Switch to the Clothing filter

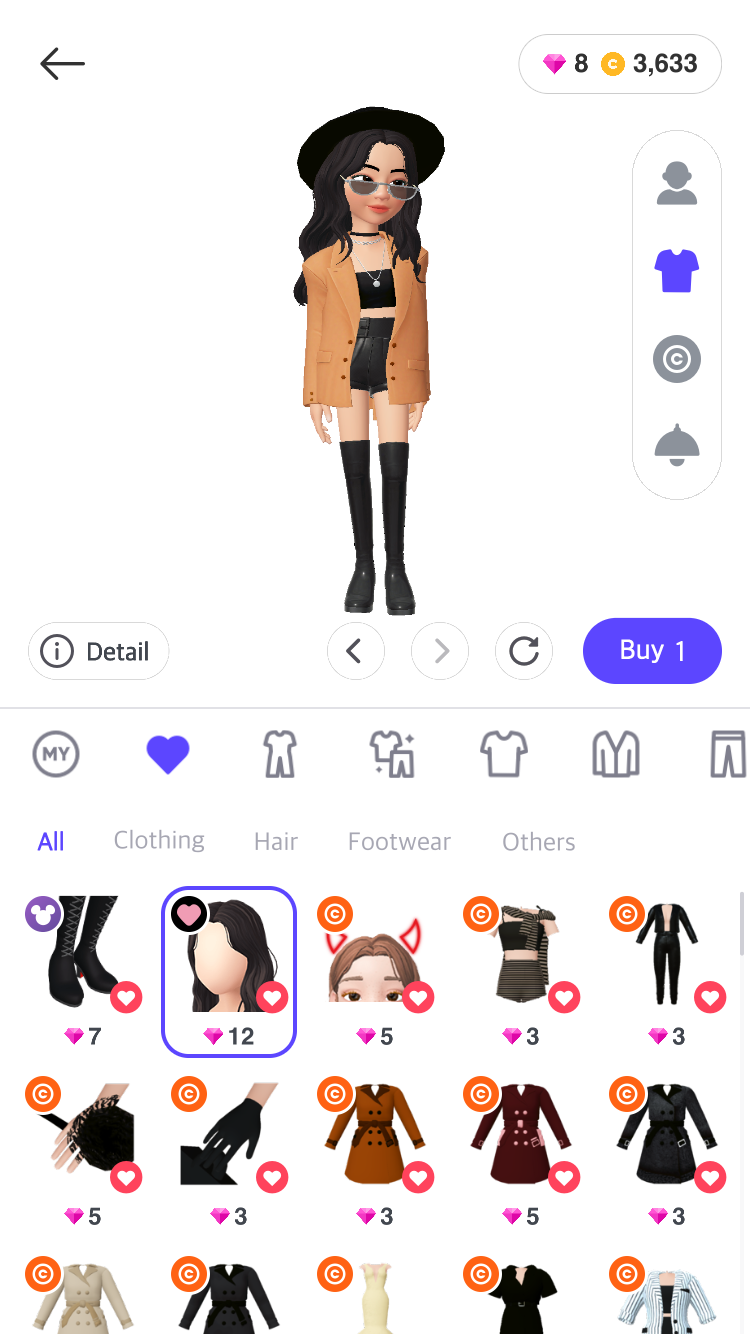click(159, 840)
